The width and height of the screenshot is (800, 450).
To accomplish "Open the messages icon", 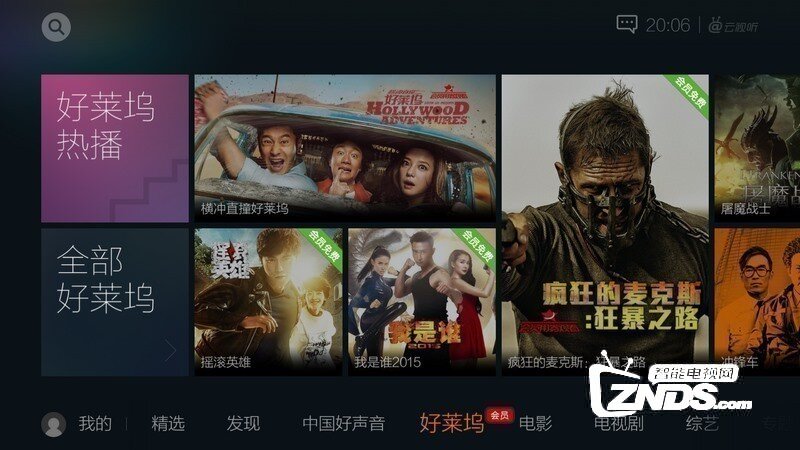I will [627, 25].
